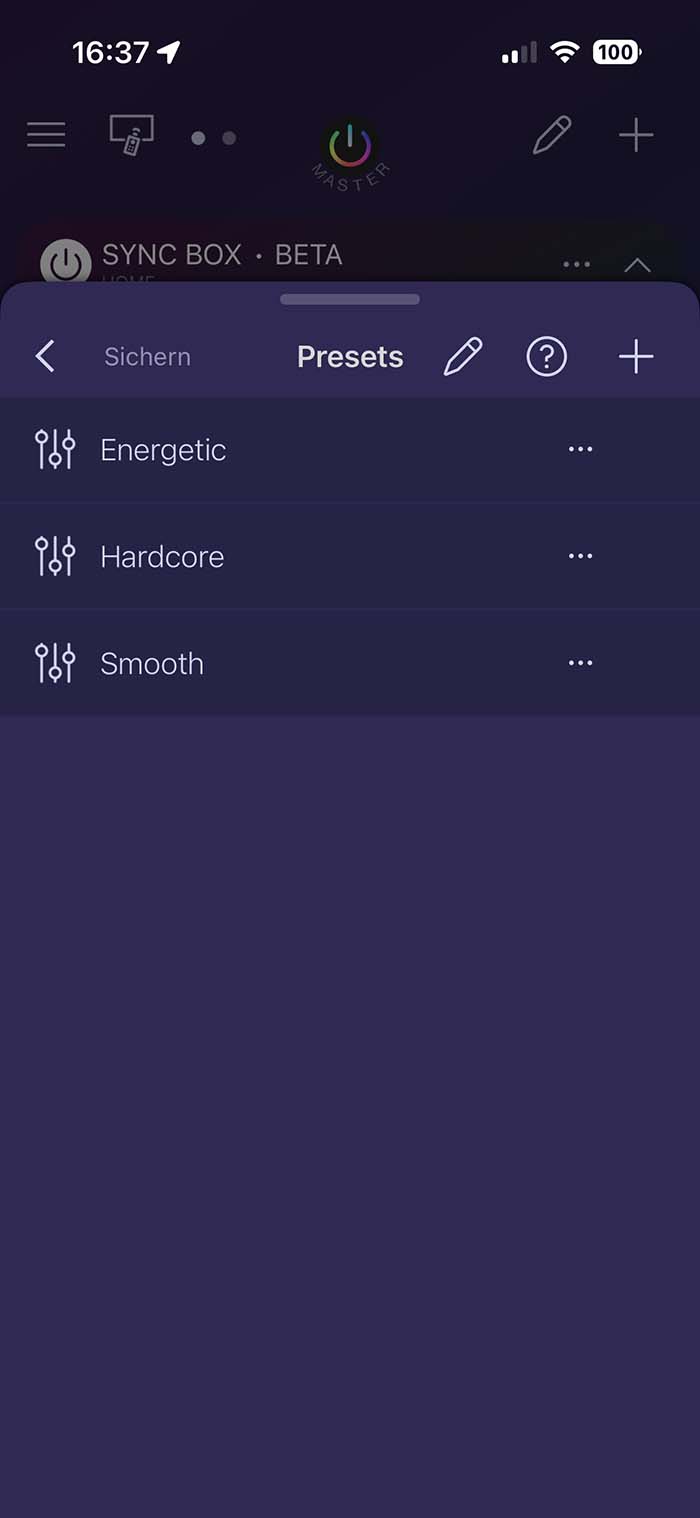
Task: Open more options for Hardcore
Action: click(x=580, y=556)
